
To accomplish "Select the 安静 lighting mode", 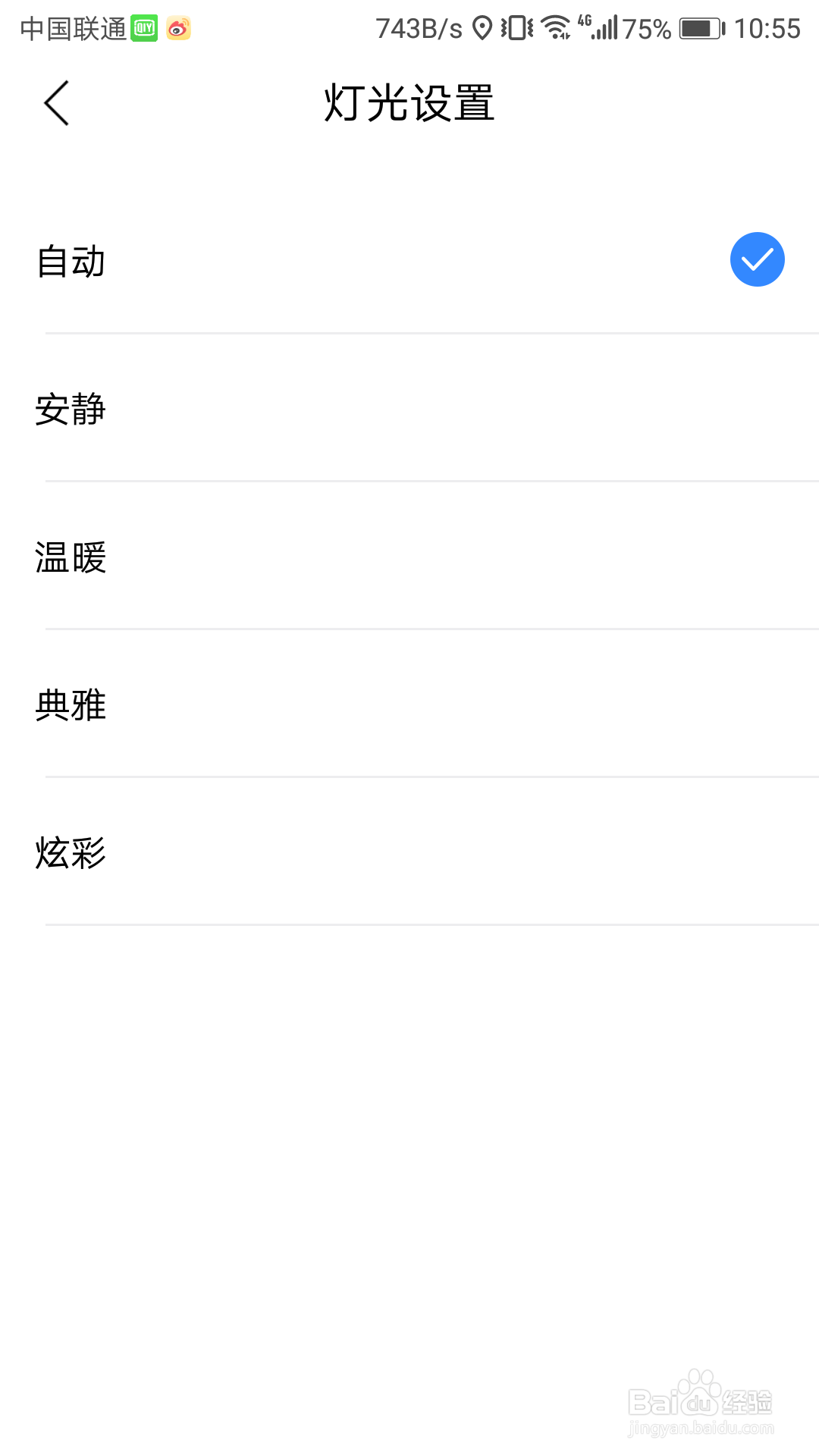I will (x=409, y=409).
